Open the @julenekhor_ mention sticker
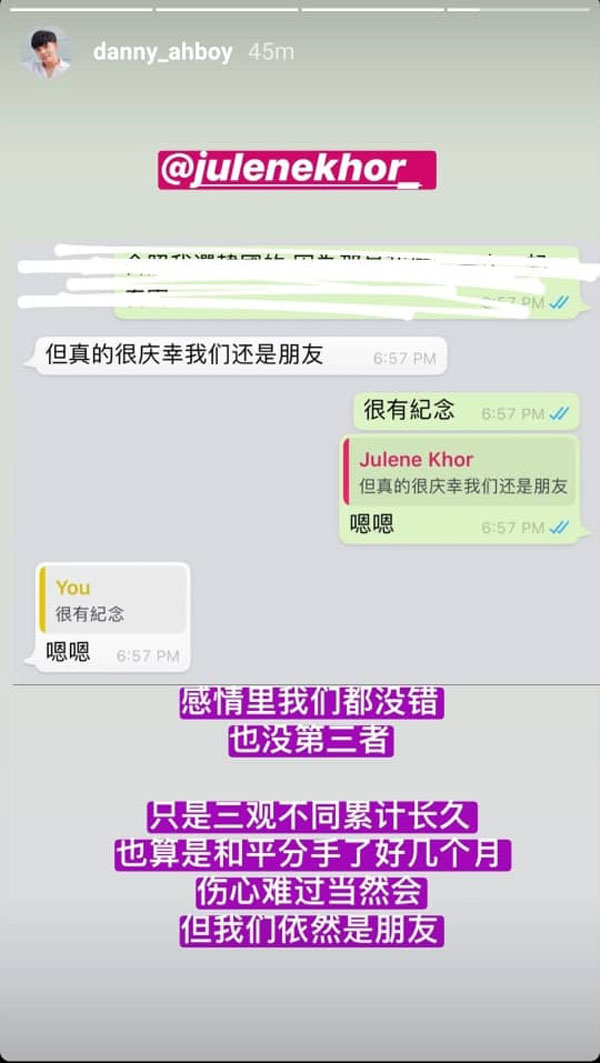 pyautogui.click(x=296, y=170)
